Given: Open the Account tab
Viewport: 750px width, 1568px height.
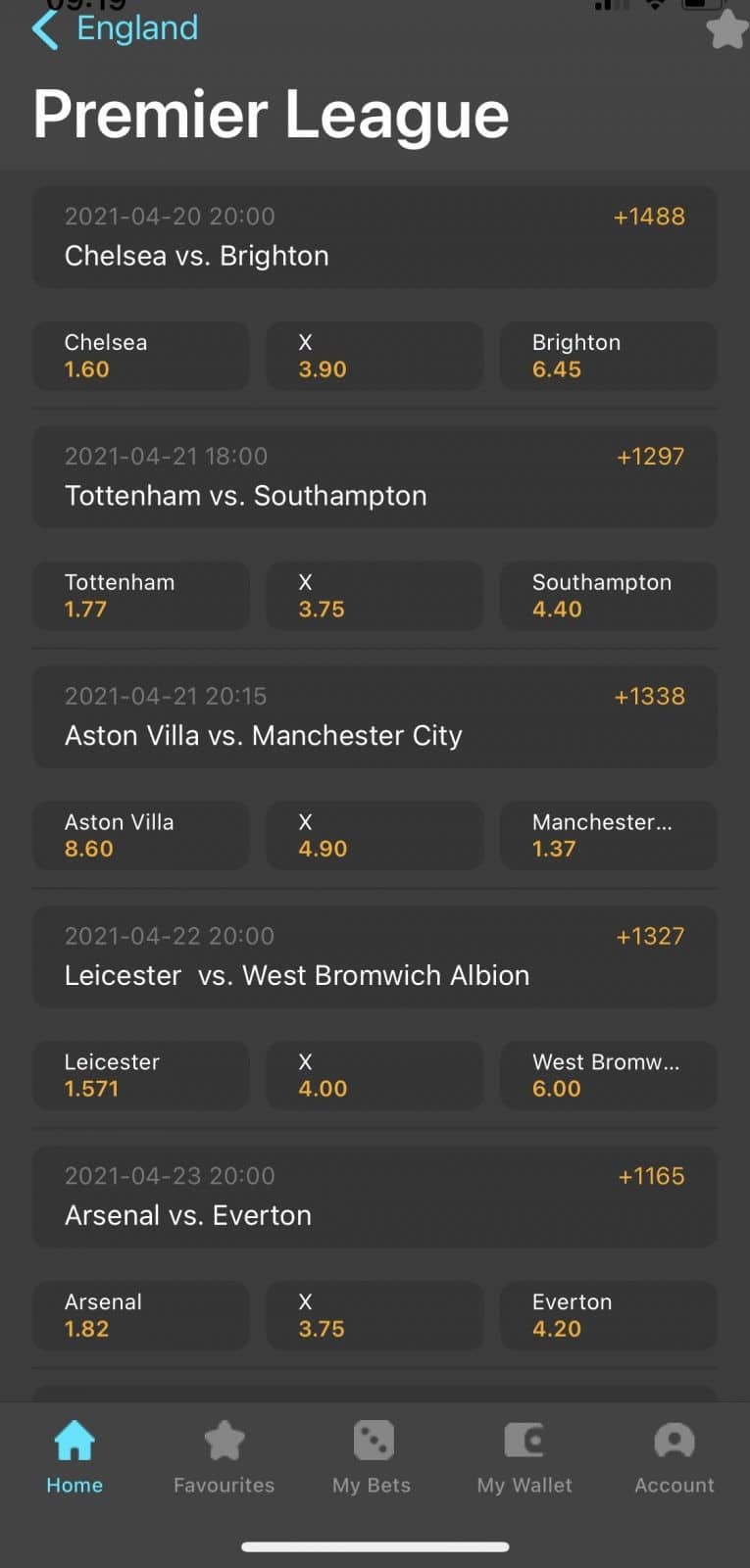Looking at the screenshot, I should click(674, 1457).
